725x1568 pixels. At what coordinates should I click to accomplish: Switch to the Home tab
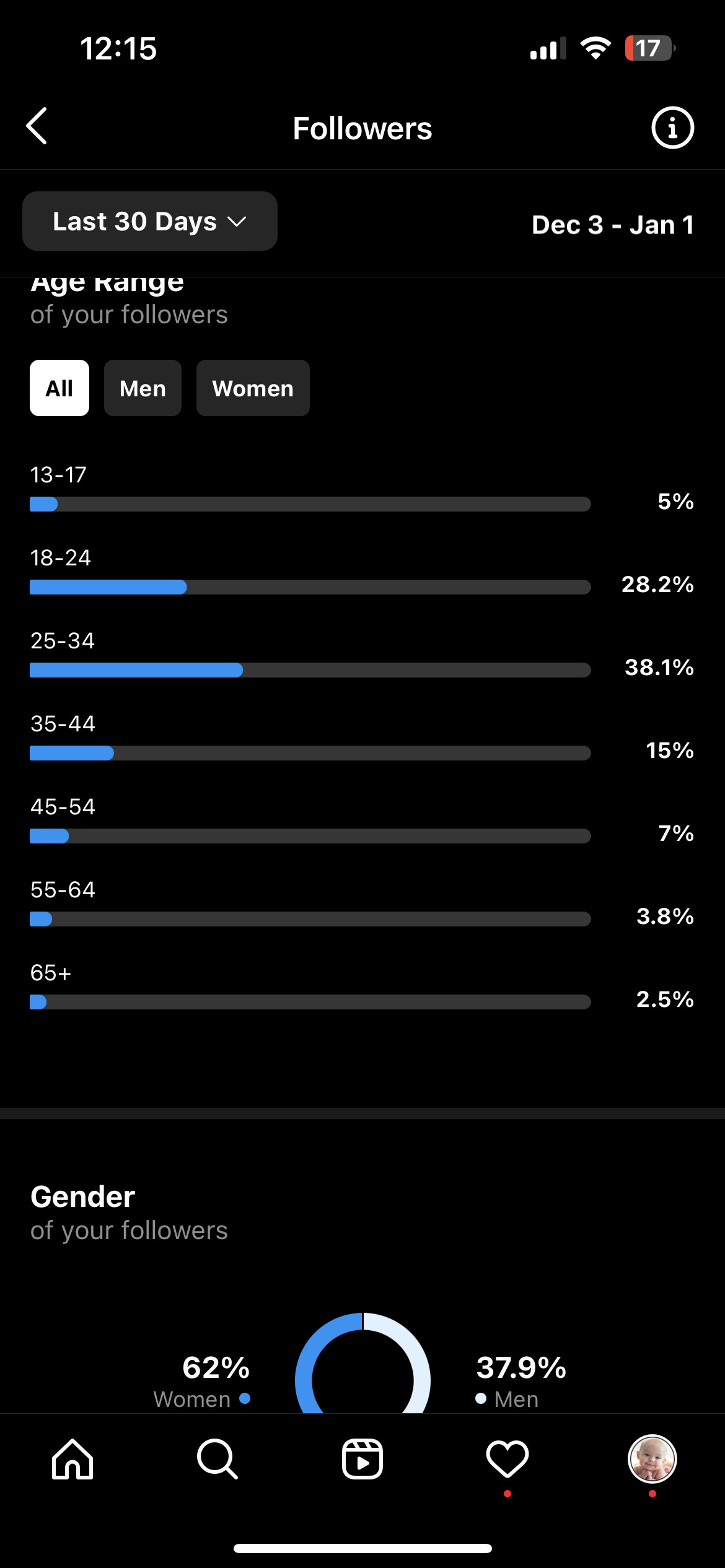click(x=72, y=1459)
